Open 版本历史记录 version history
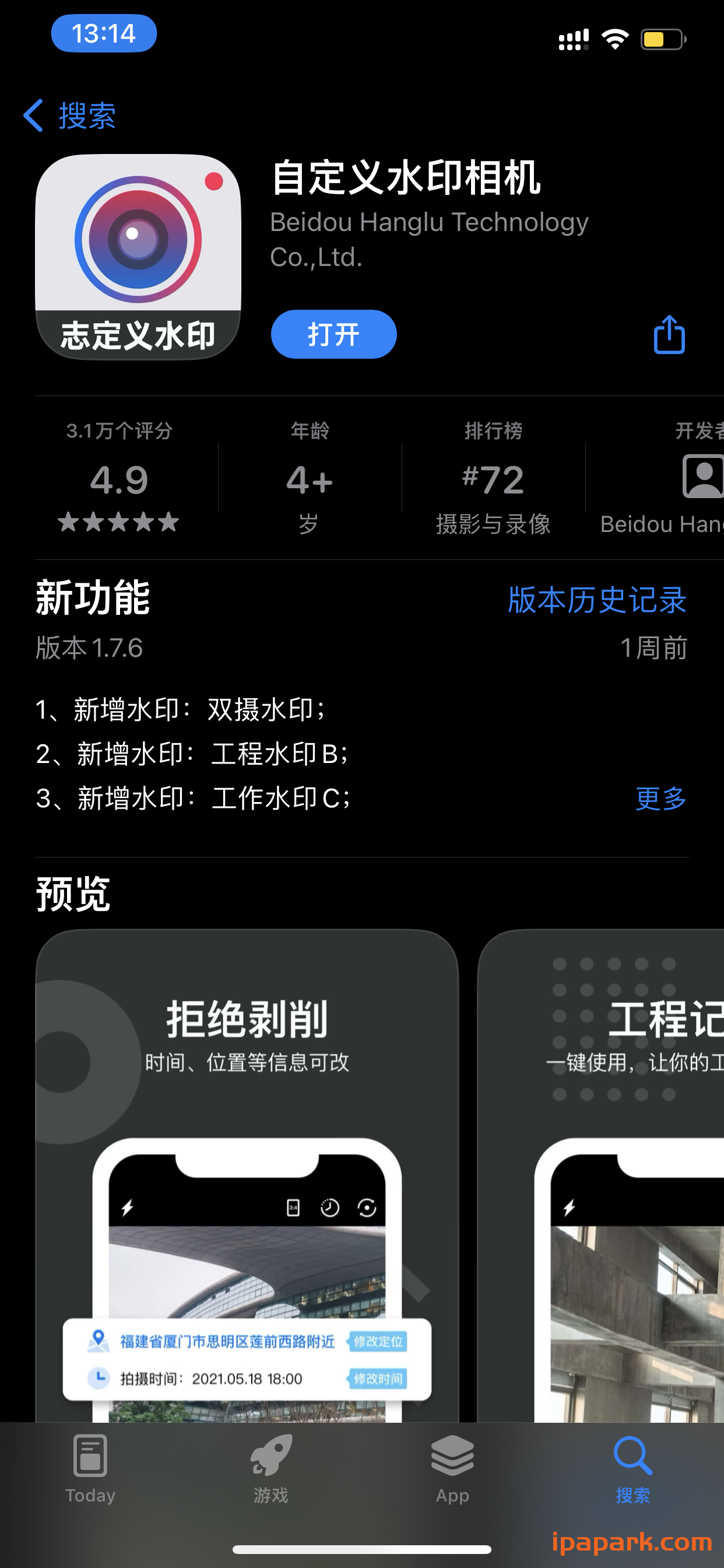The width and height of the screenshot is (724, 1568). pos(596,600)
